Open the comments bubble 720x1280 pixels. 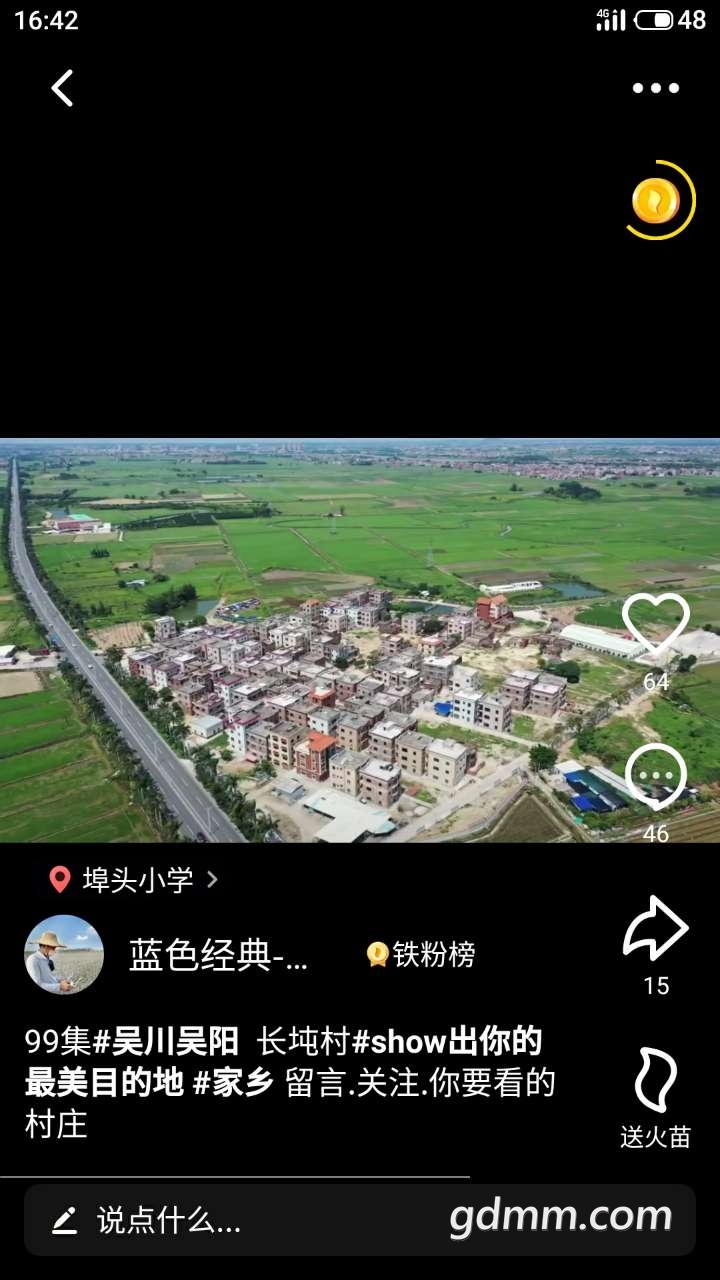point(656,778)
